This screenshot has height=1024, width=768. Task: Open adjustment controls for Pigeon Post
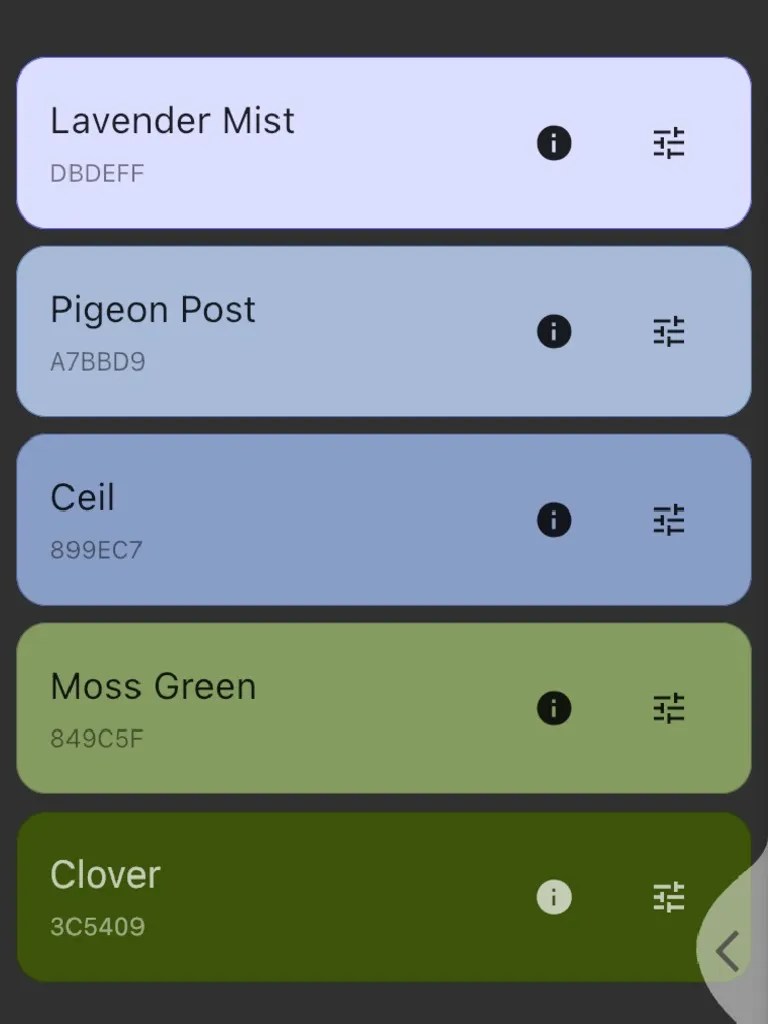point(670,331)
